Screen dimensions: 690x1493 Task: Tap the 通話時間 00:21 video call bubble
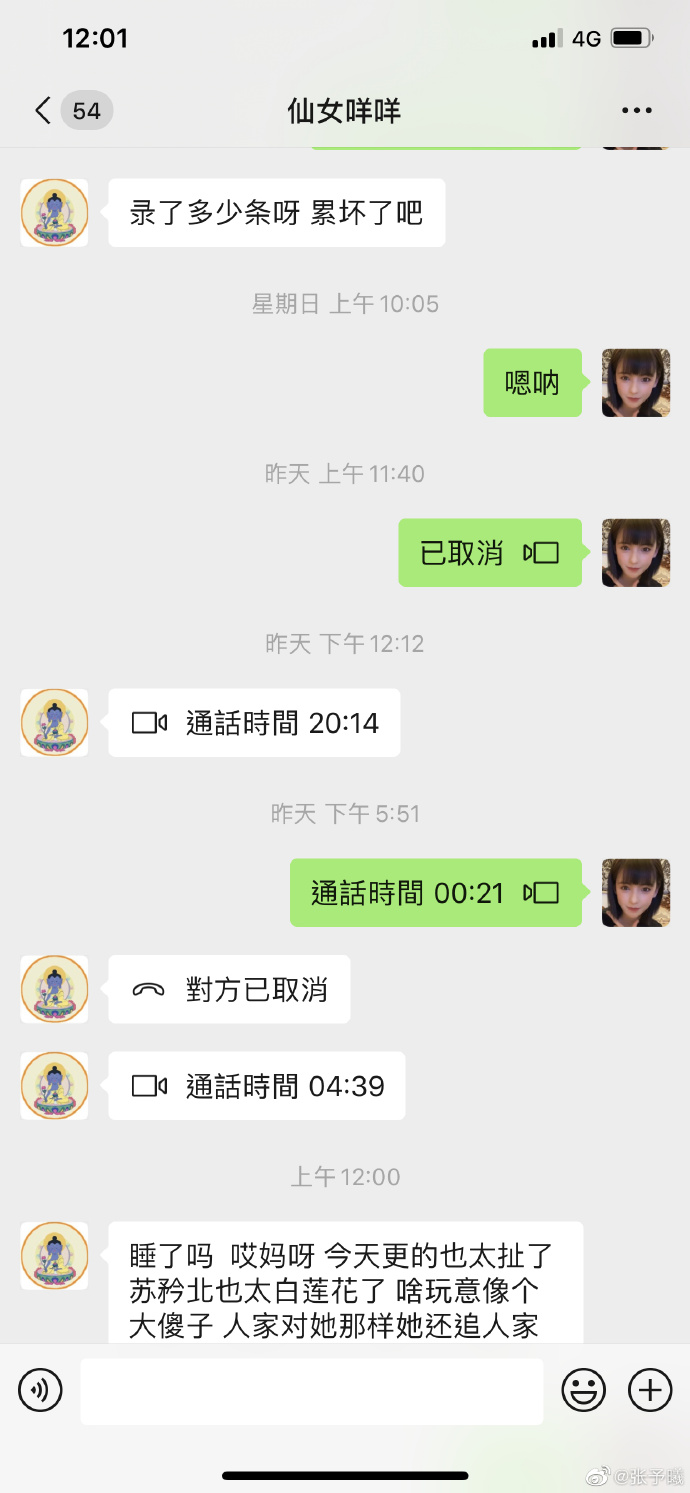point(435,893)
